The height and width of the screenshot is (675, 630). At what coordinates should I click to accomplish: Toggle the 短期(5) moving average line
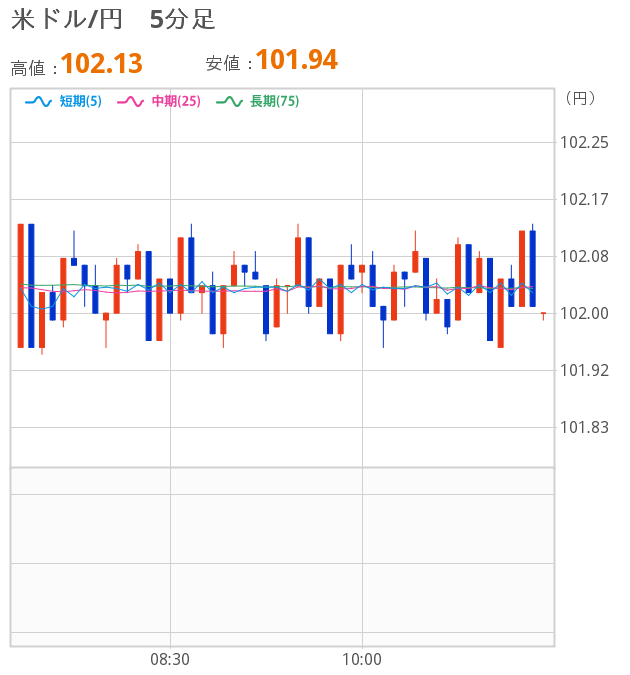(x=65, y=101)
